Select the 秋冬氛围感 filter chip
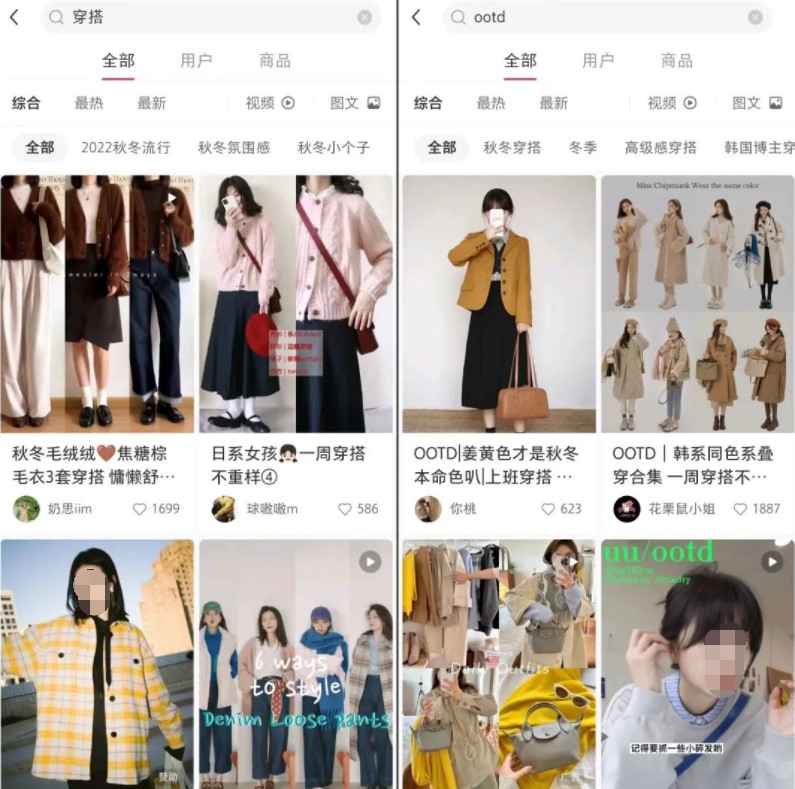Viewport: 795px width, 789px height. click(x=234, y=147)
